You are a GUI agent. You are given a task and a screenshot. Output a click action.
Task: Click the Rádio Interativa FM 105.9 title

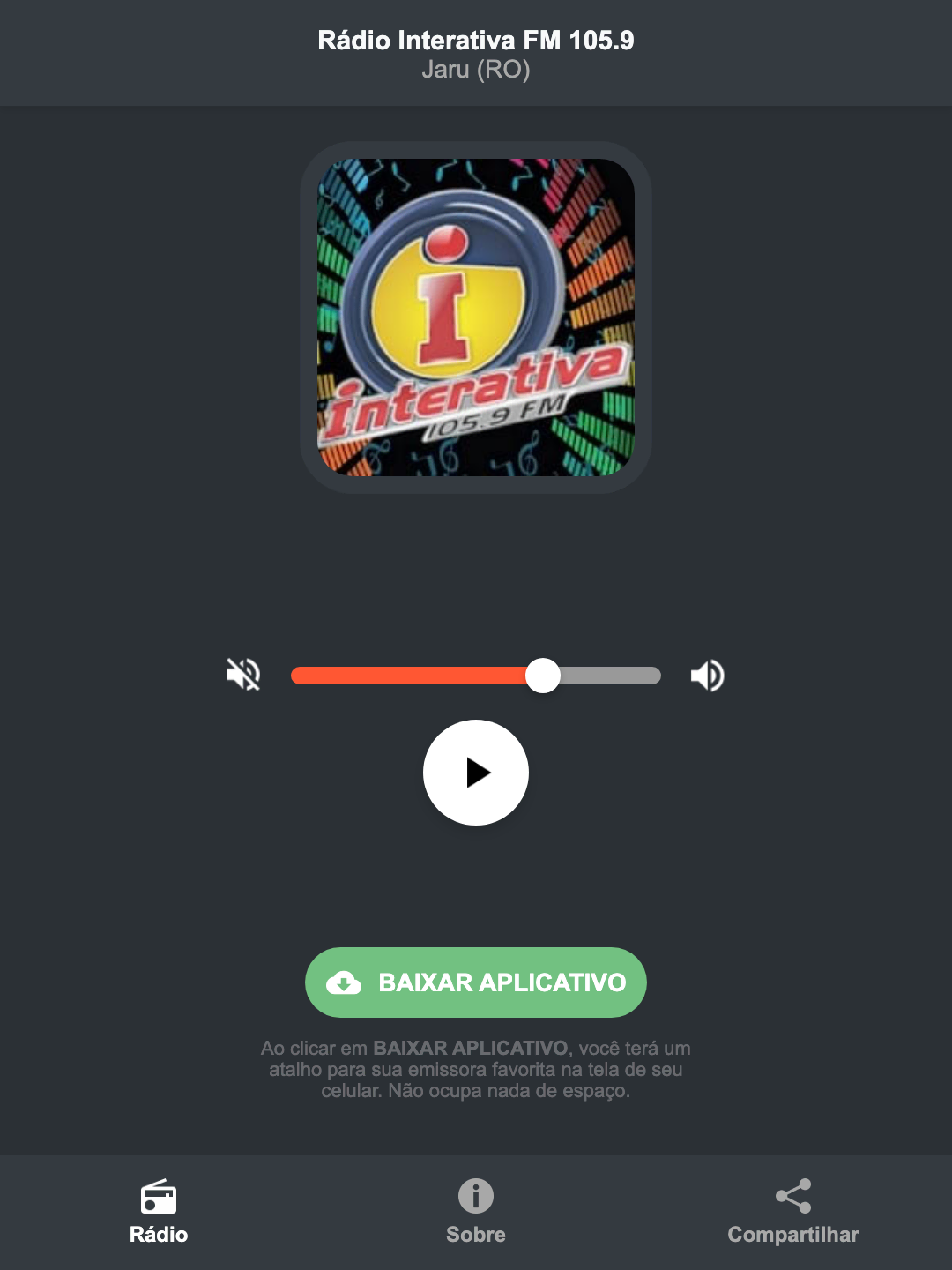[475, 39]
